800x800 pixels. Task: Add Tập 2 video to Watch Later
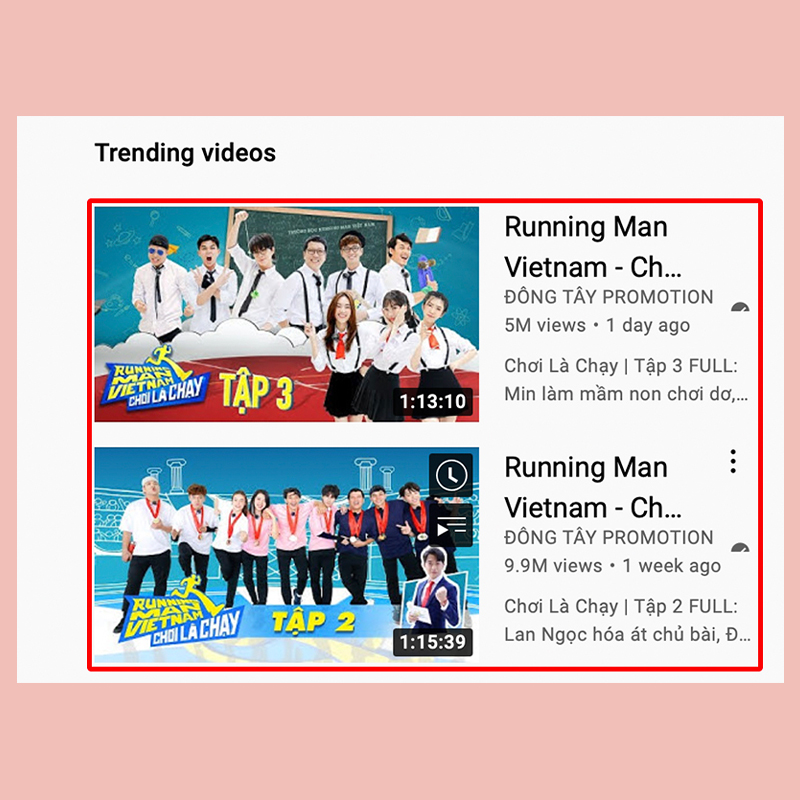(451, 476)
